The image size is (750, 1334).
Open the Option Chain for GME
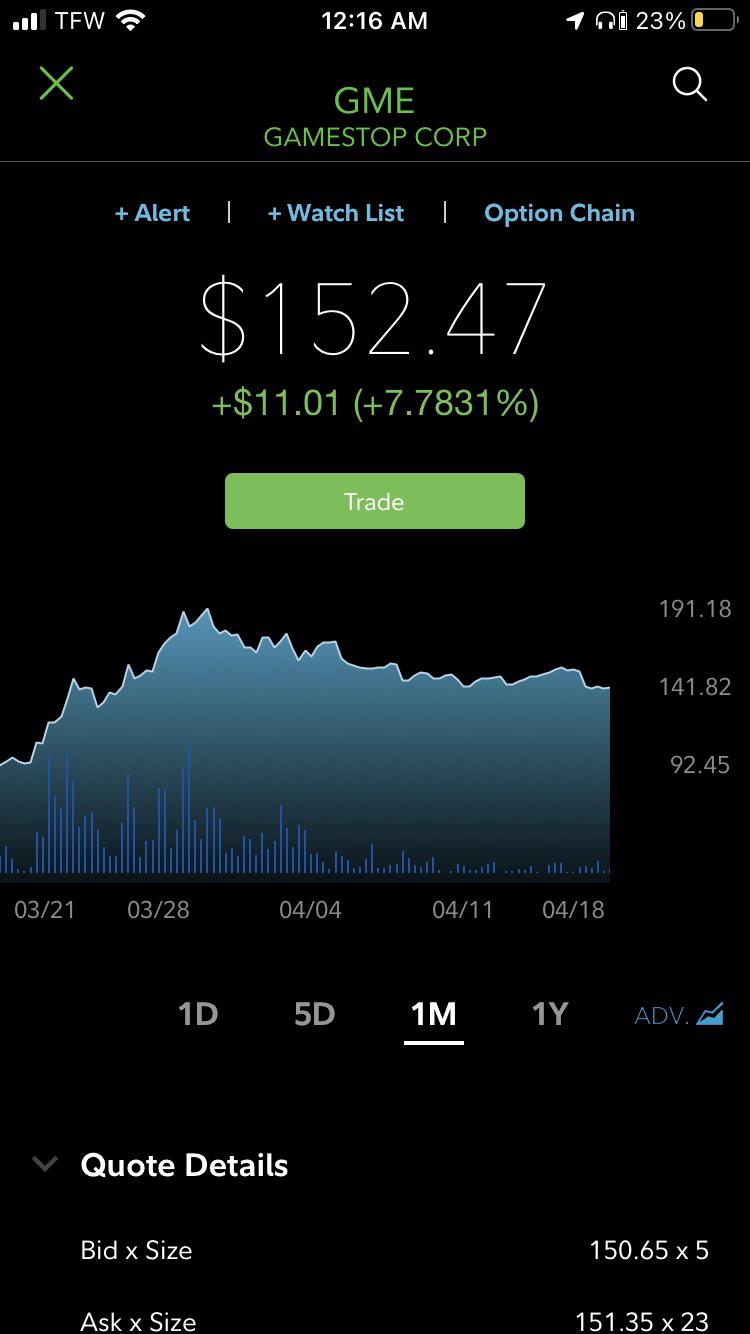[559, 213]
